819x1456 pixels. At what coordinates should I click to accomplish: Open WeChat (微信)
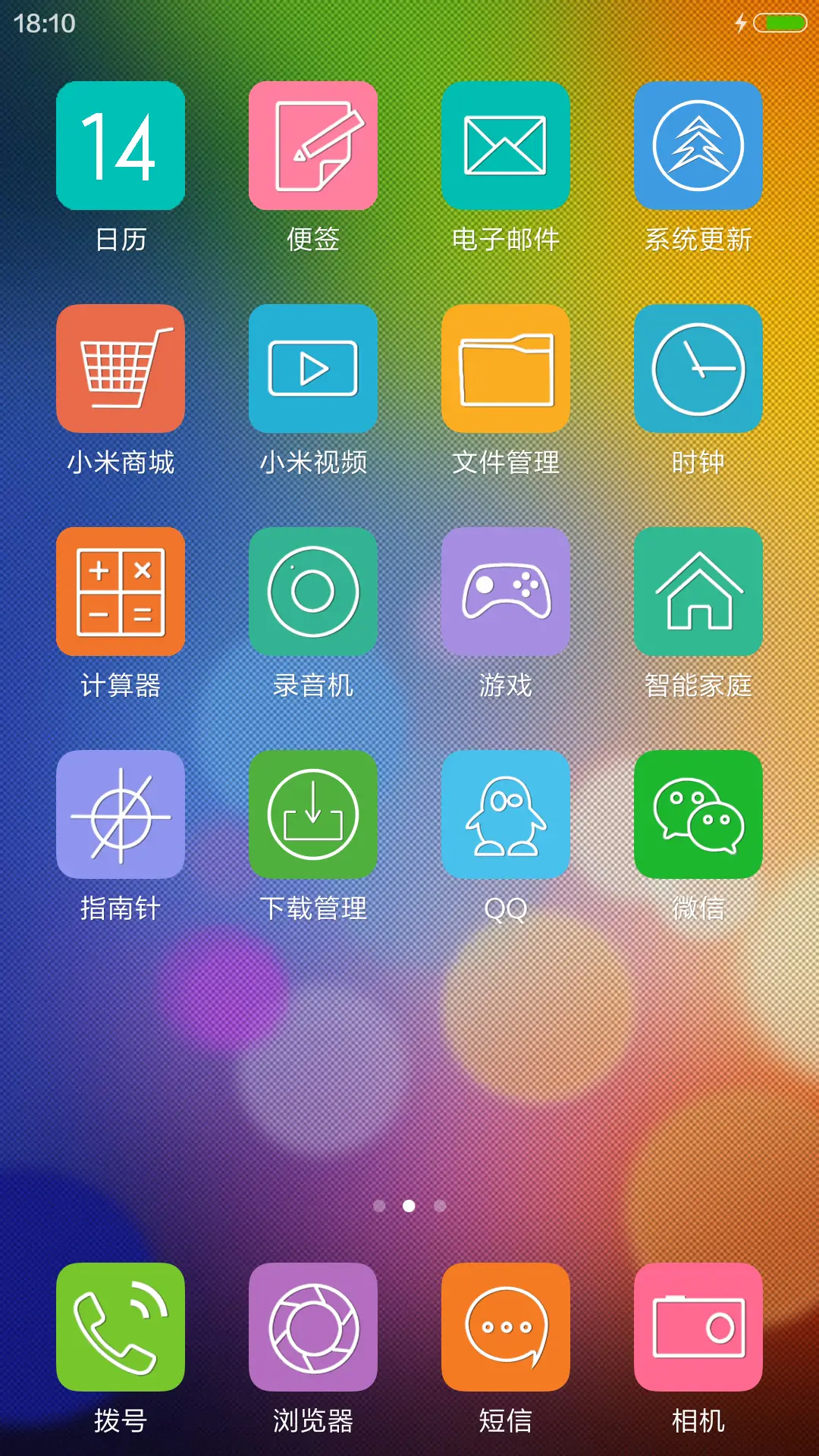click(x=698, y=814)
